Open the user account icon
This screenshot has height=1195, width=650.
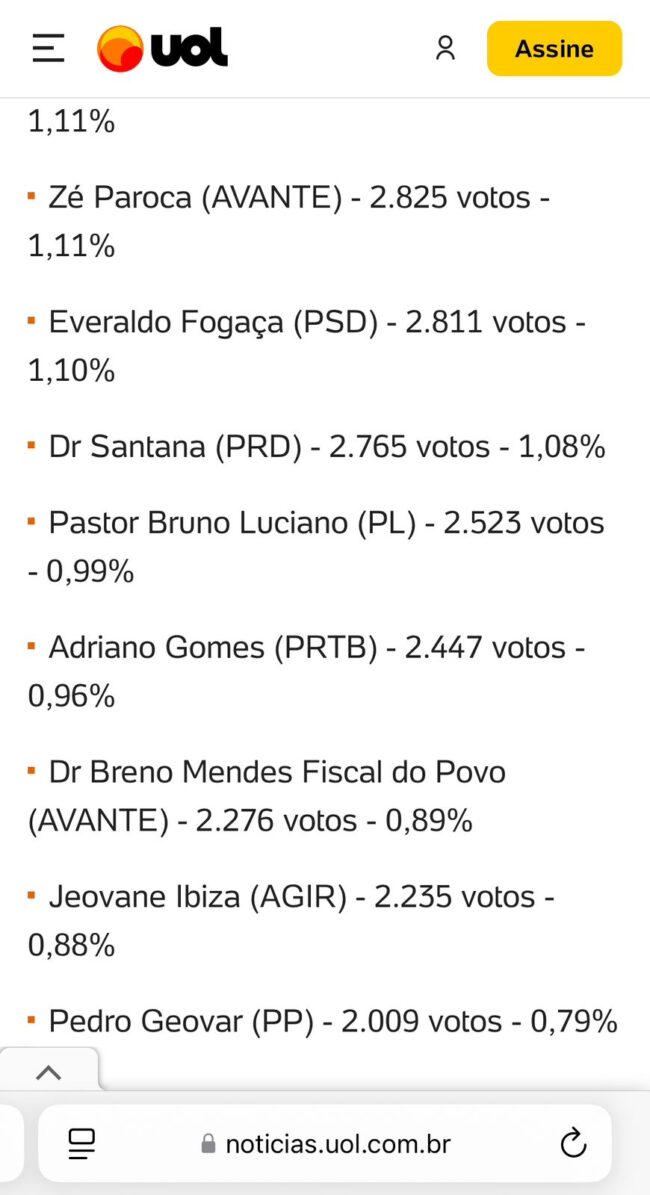(445, 48)
